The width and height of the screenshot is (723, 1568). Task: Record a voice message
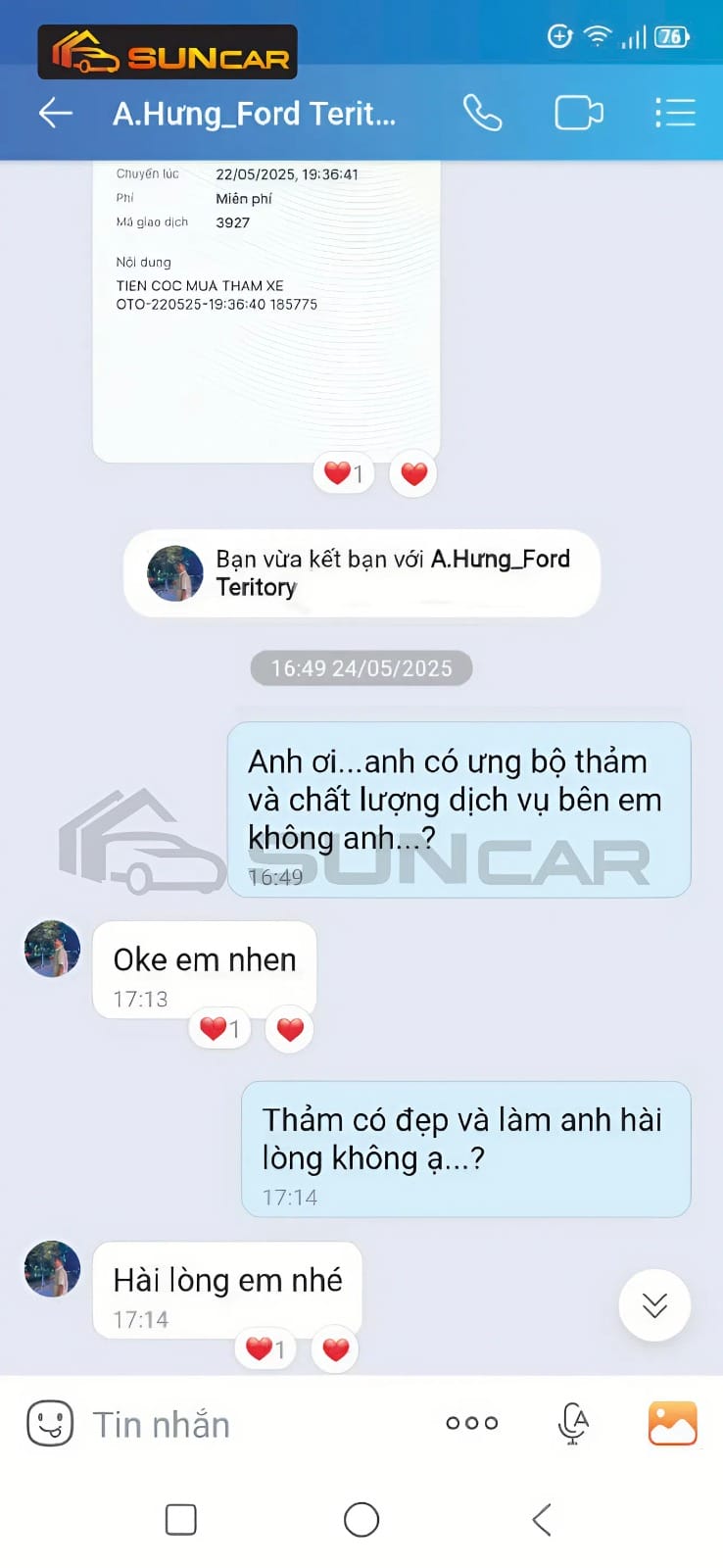(573, 1423)
